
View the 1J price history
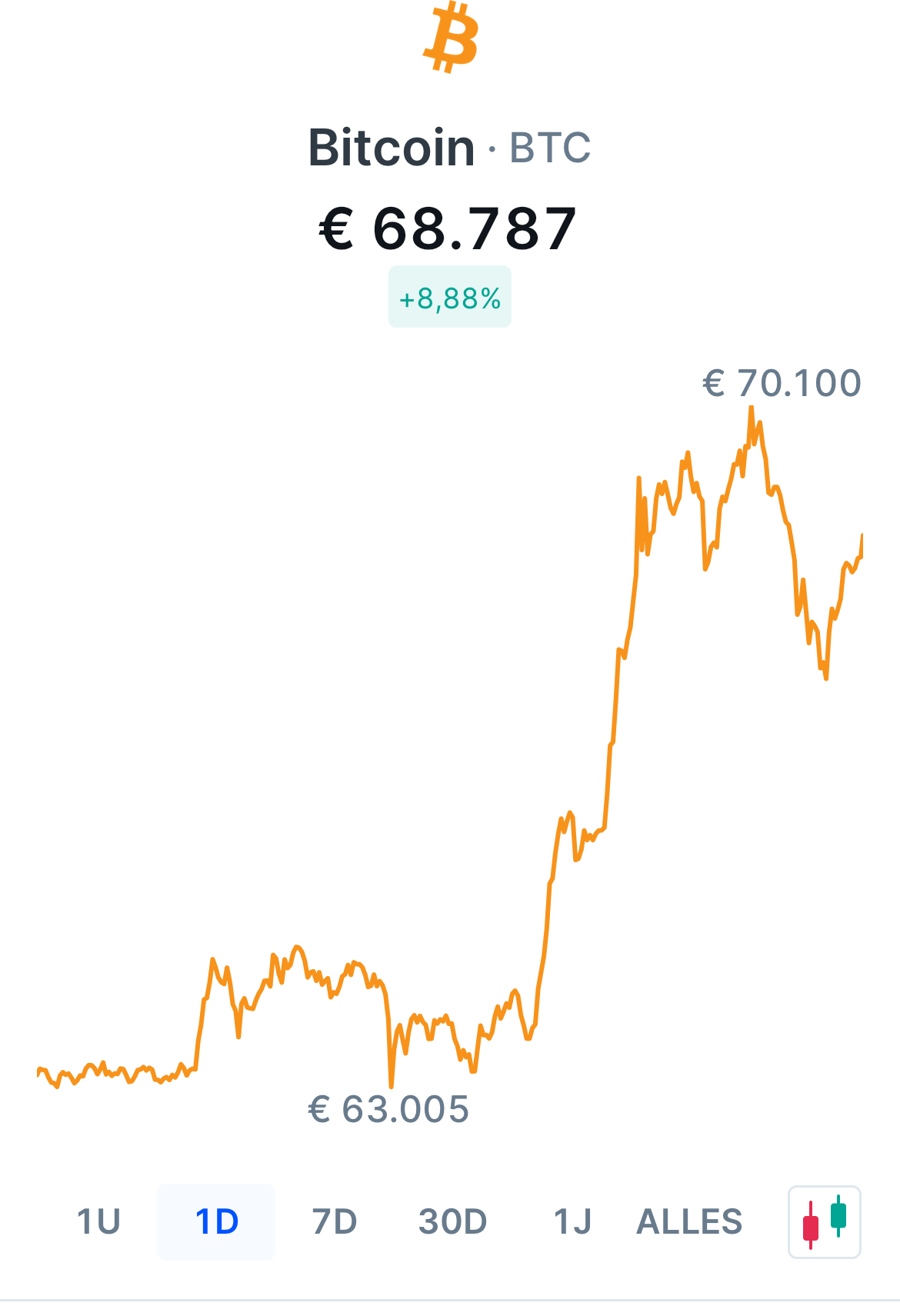pos(572,1221)
